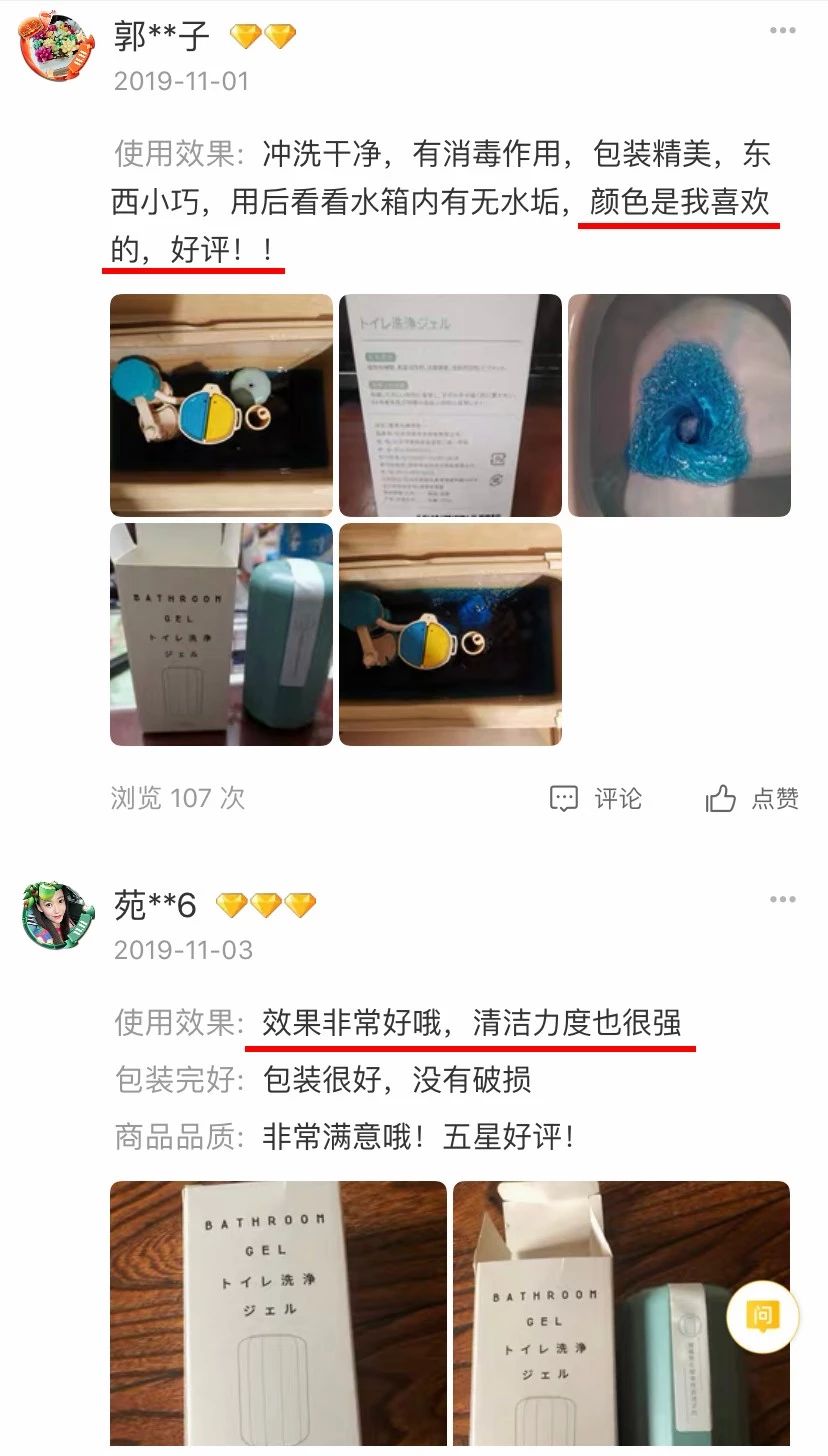Comment on 郭**子's review
Screen dimensions: 828x1456
(596, 798)
